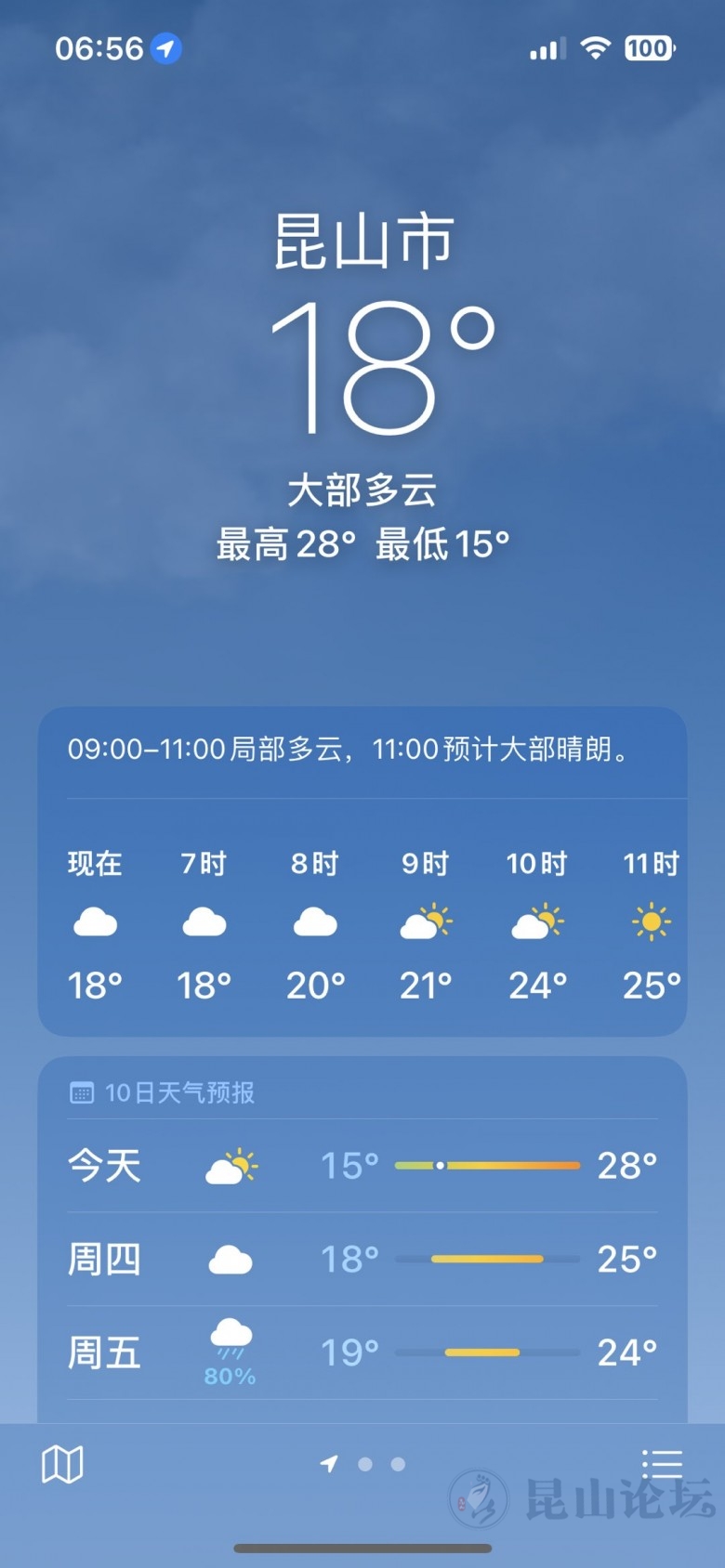Open today's (今天) forecast details
This screenshot has width=725, height=1568.
(362, 1166)
